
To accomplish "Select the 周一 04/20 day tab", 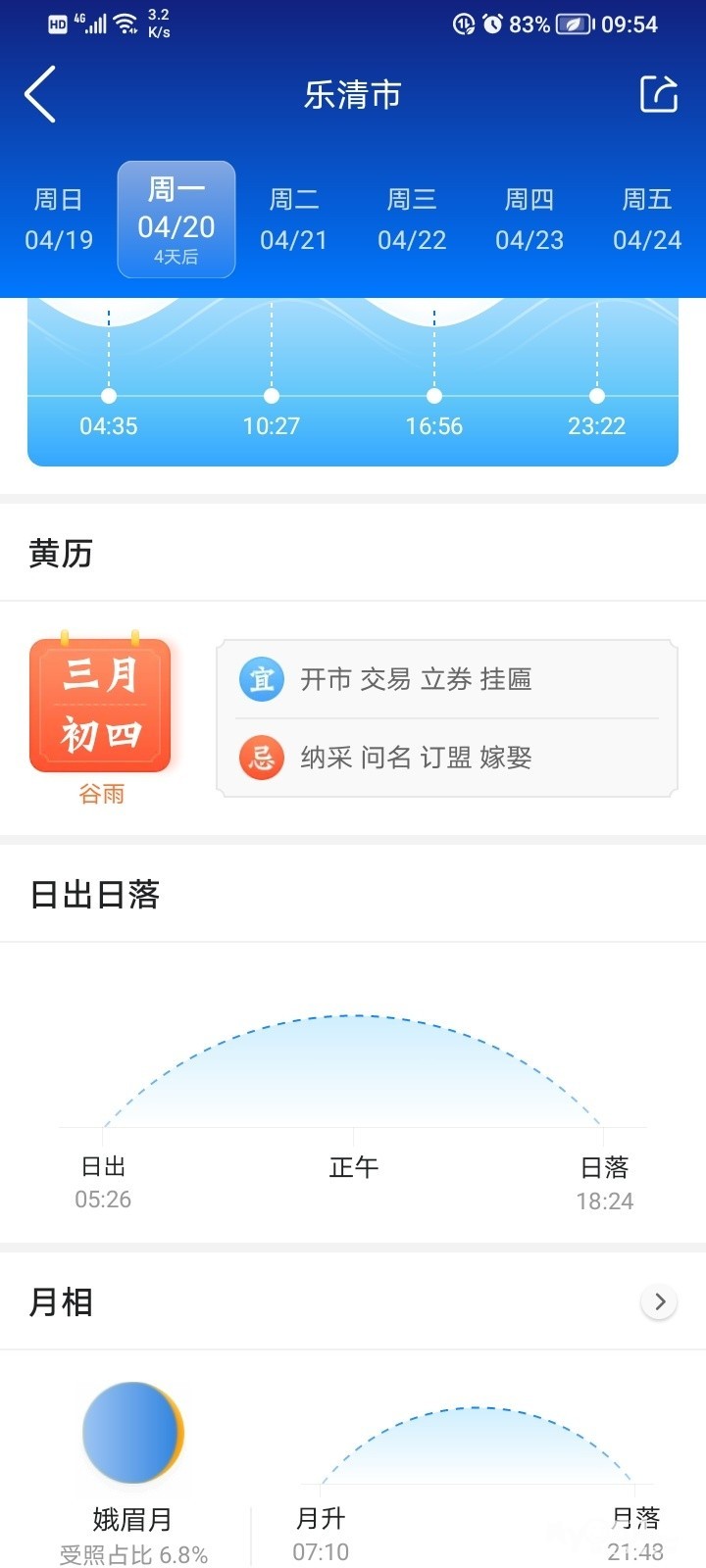I will [176, 220].
